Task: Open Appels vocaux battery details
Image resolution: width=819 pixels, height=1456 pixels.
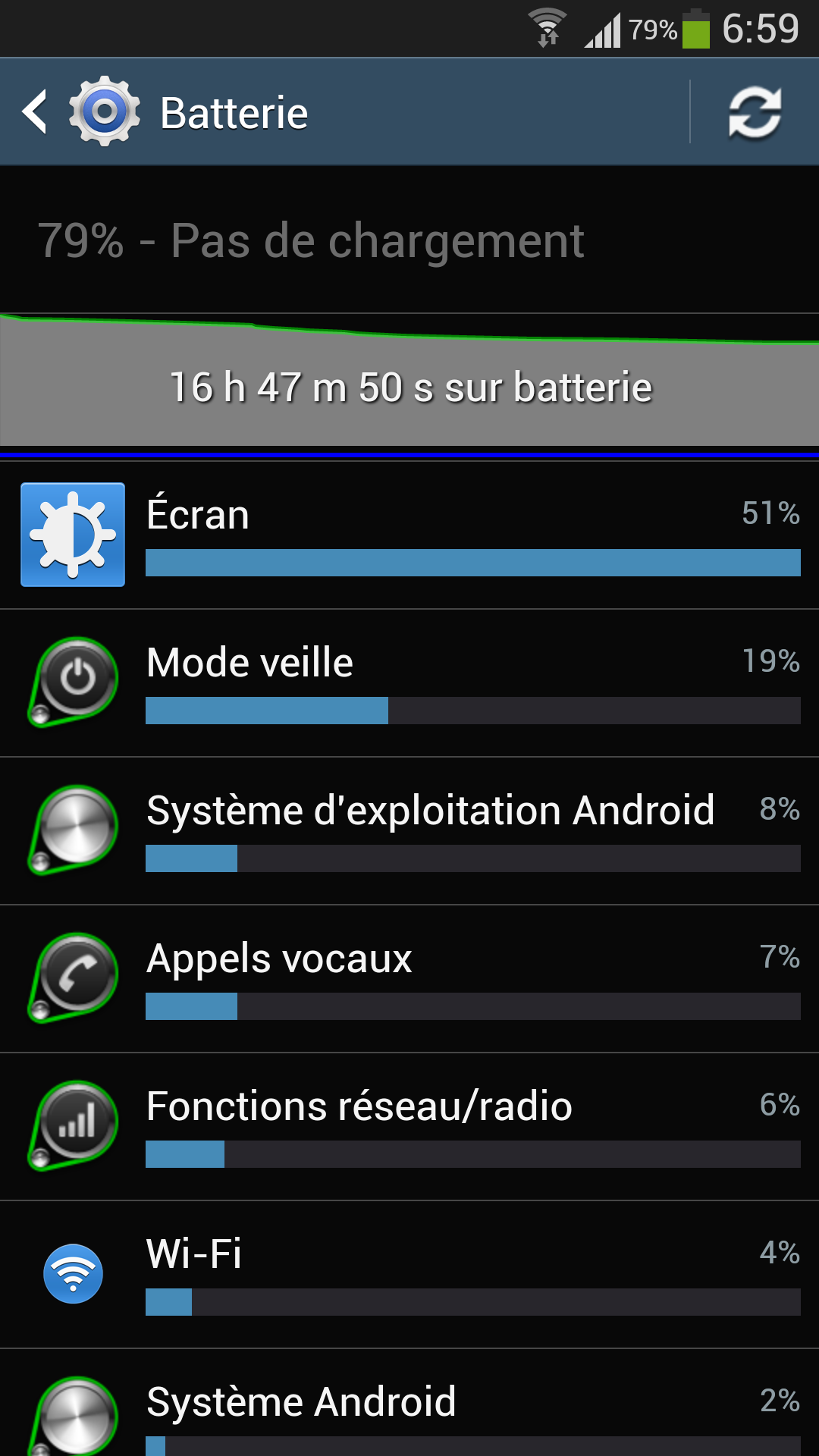Action: point(409,978)
